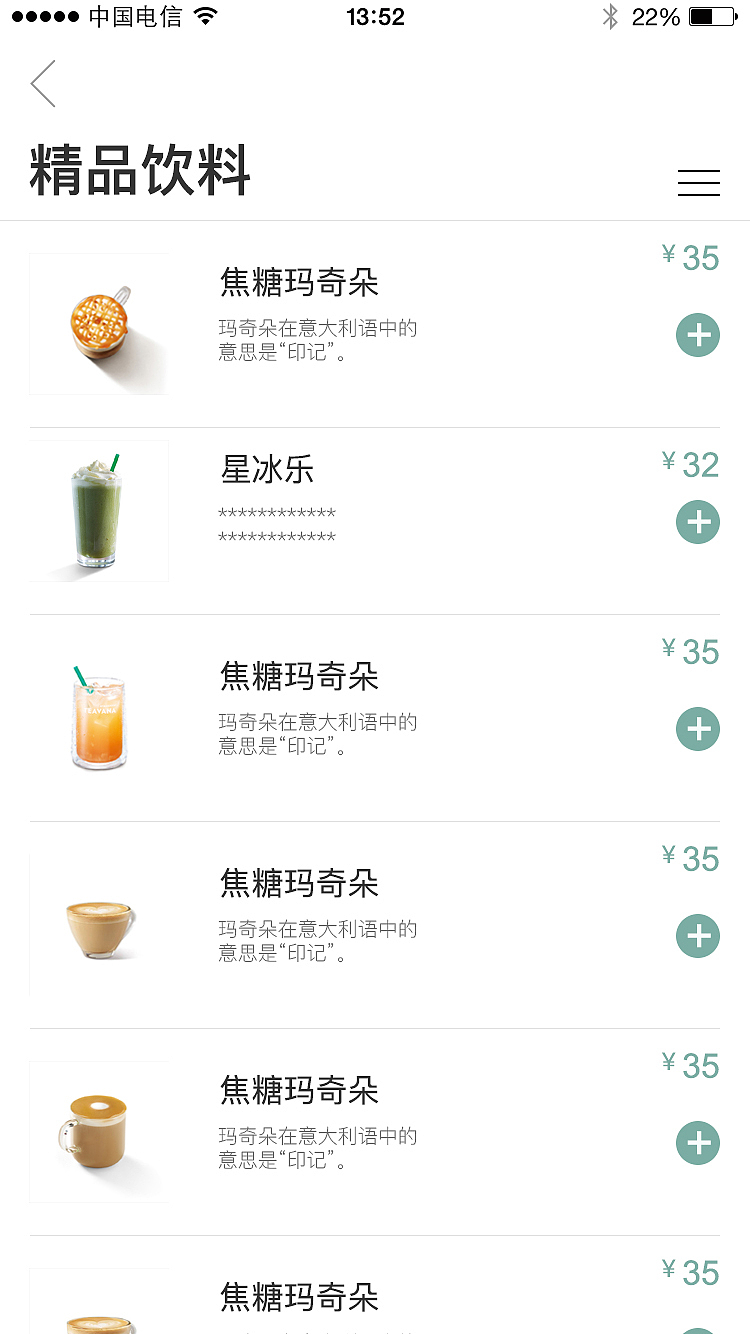
Task: Open the hamburger menu beside 精品饮料
Action: (x=698, y=183)
